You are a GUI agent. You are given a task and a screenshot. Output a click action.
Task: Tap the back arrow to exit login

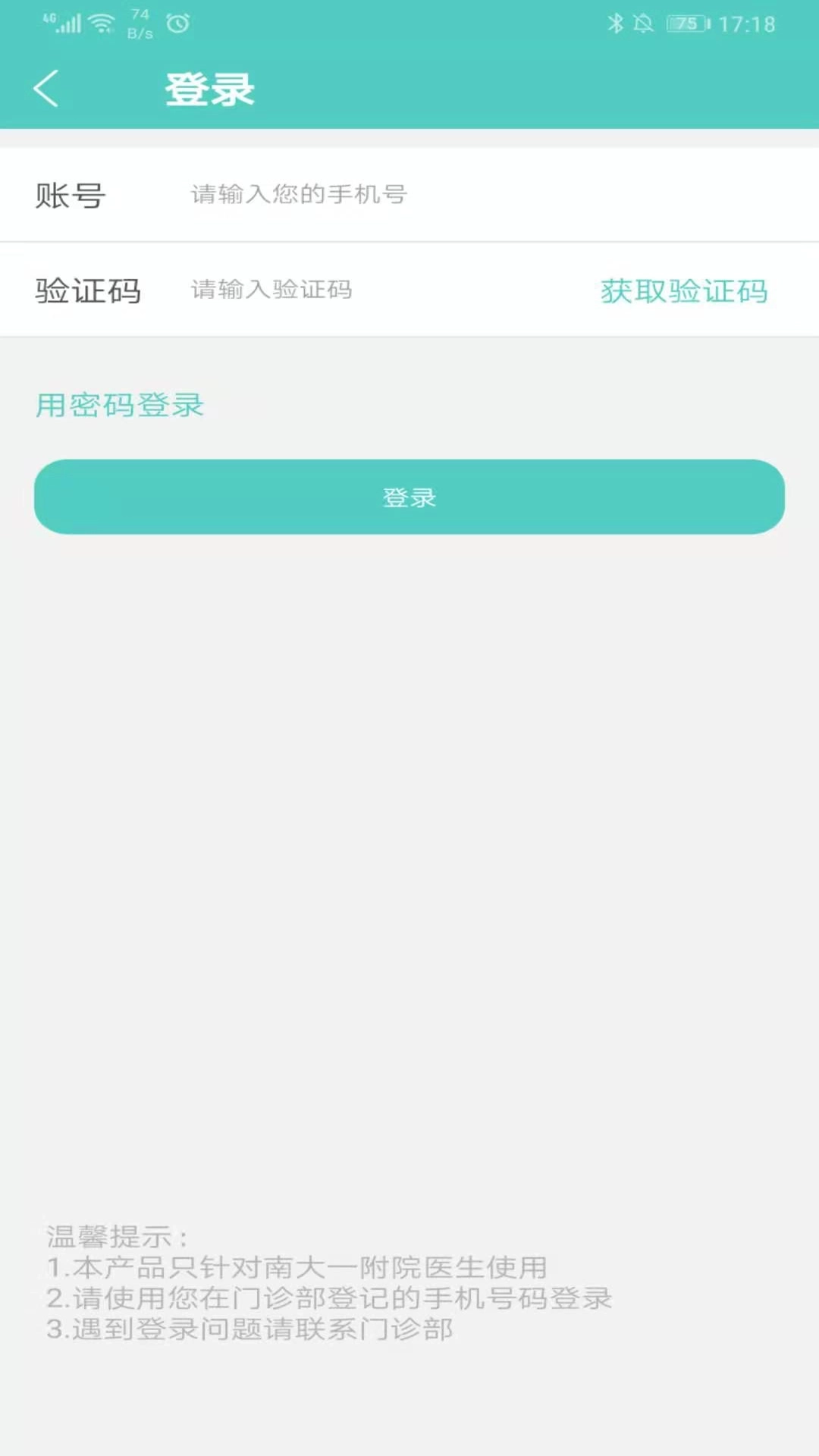click(x=47, y=87)
